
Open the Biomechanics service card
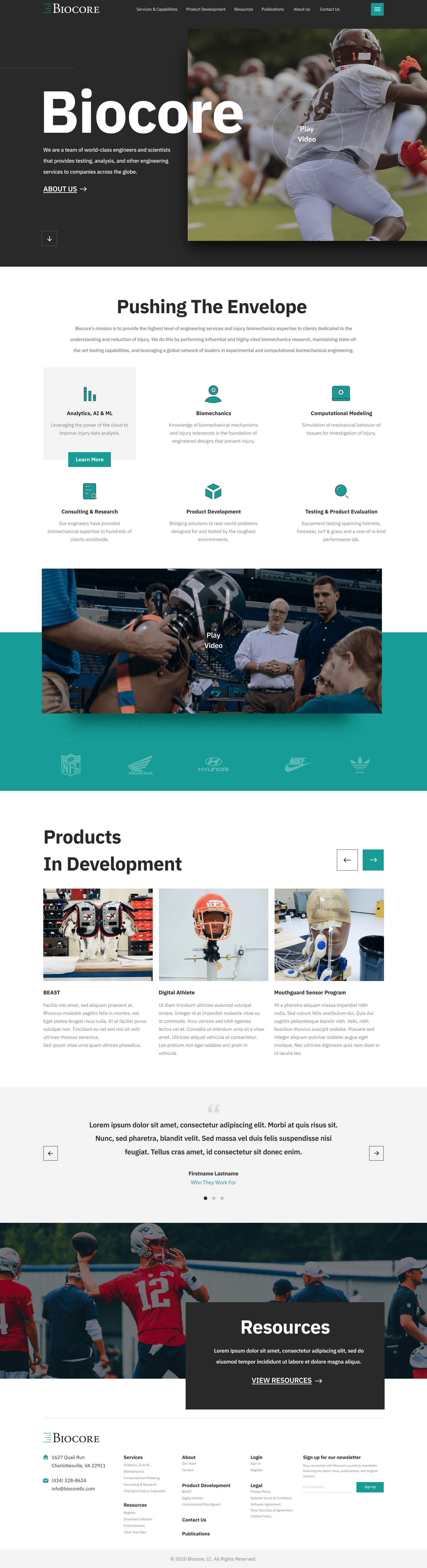pyautogui.click(x=213, y=413)
